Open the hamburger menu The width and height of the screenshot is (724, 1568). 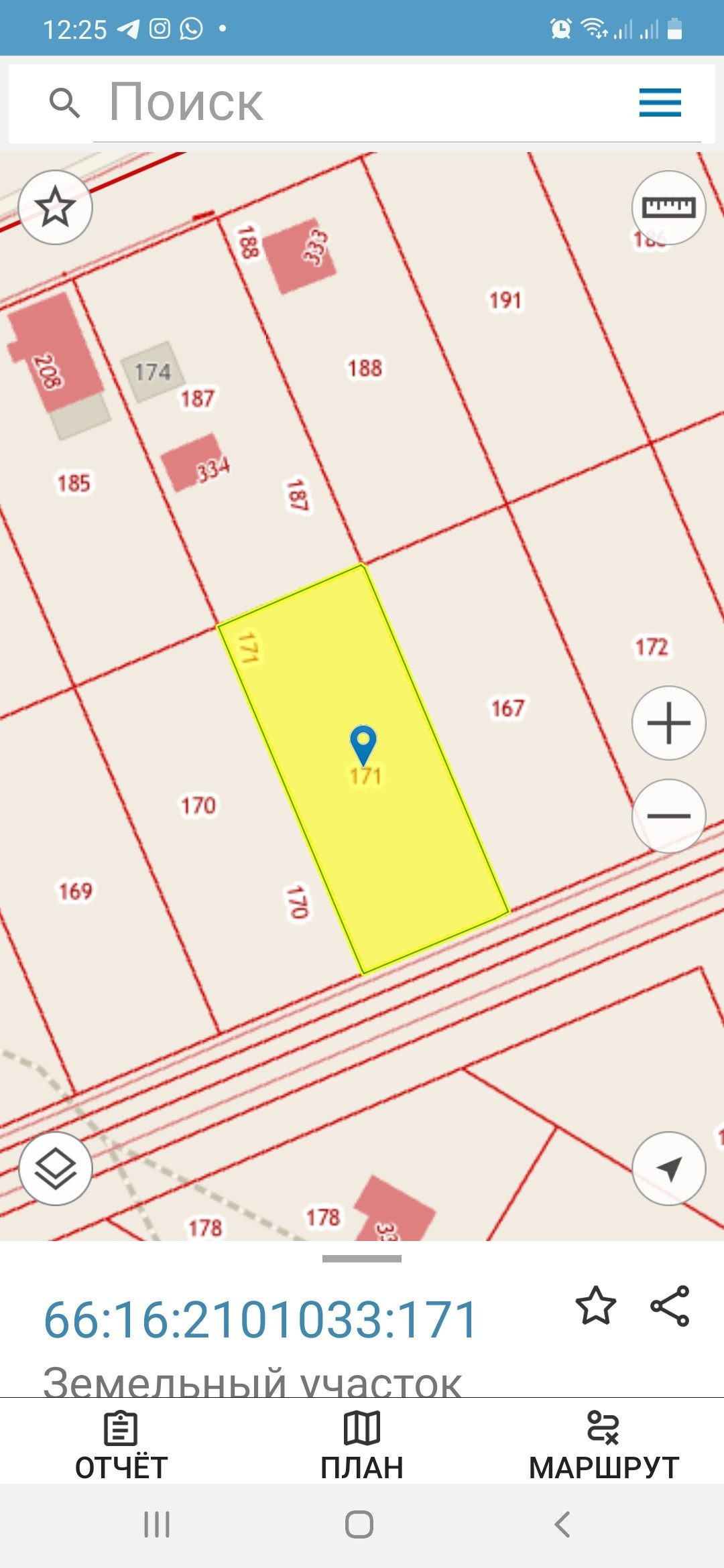tap(660, 103)
